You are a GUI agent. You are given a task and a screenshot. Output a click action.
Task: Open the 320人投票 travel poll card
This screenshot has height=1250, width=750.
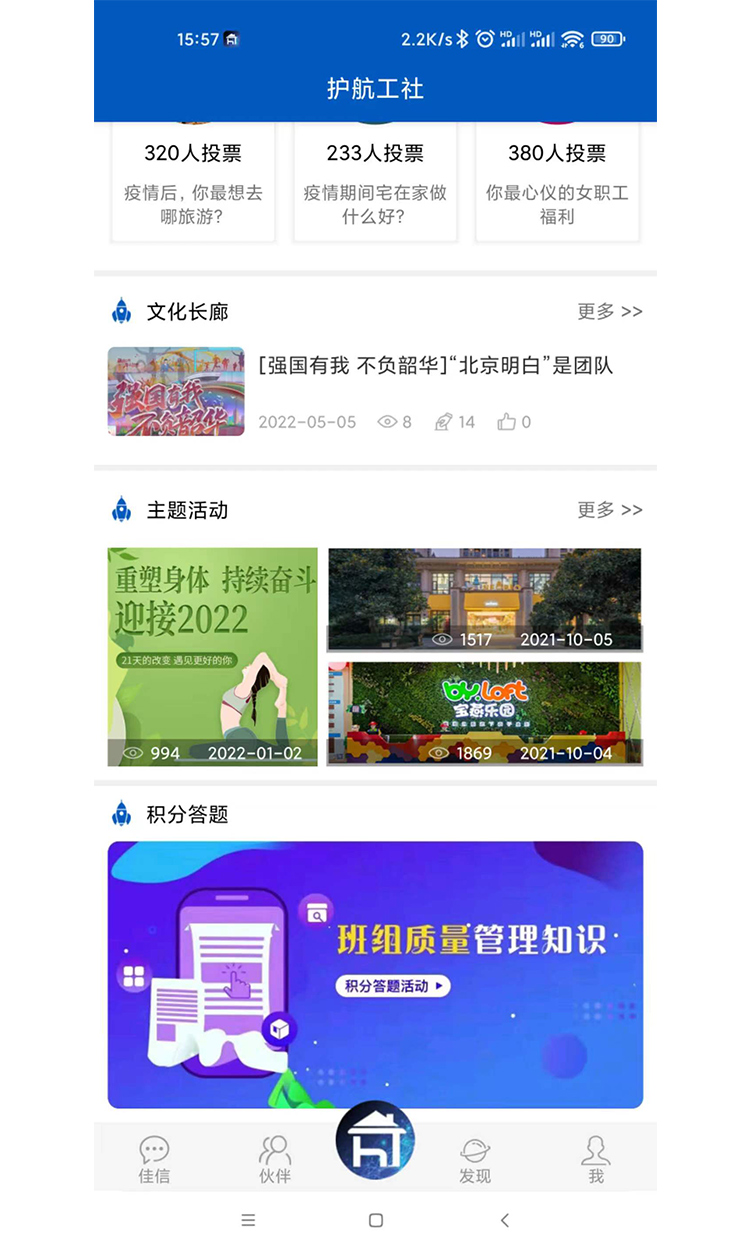[193, 183]
